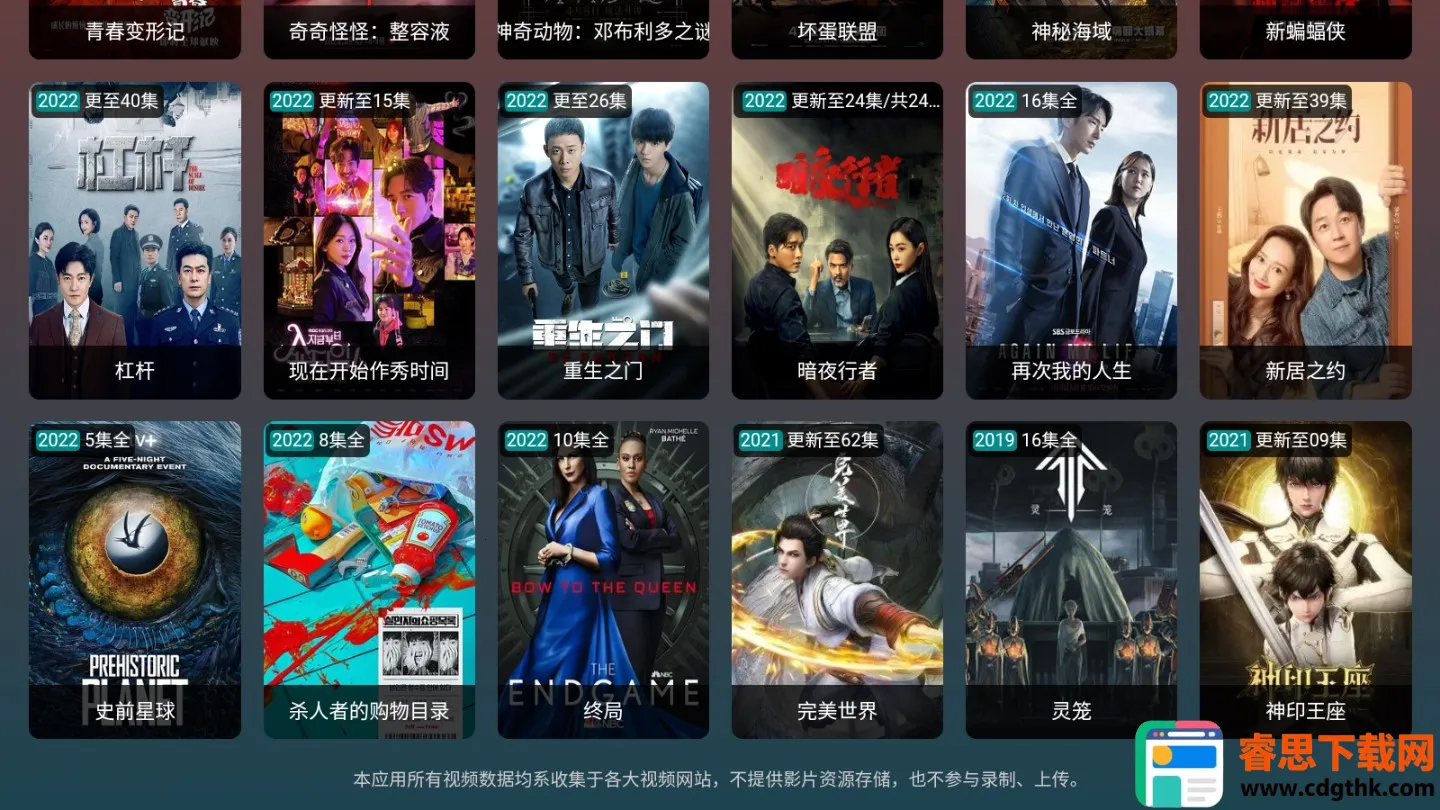Open 神印王座 animation
The height and width of the screenshot is (810, 1440).
click(1305, 580)
